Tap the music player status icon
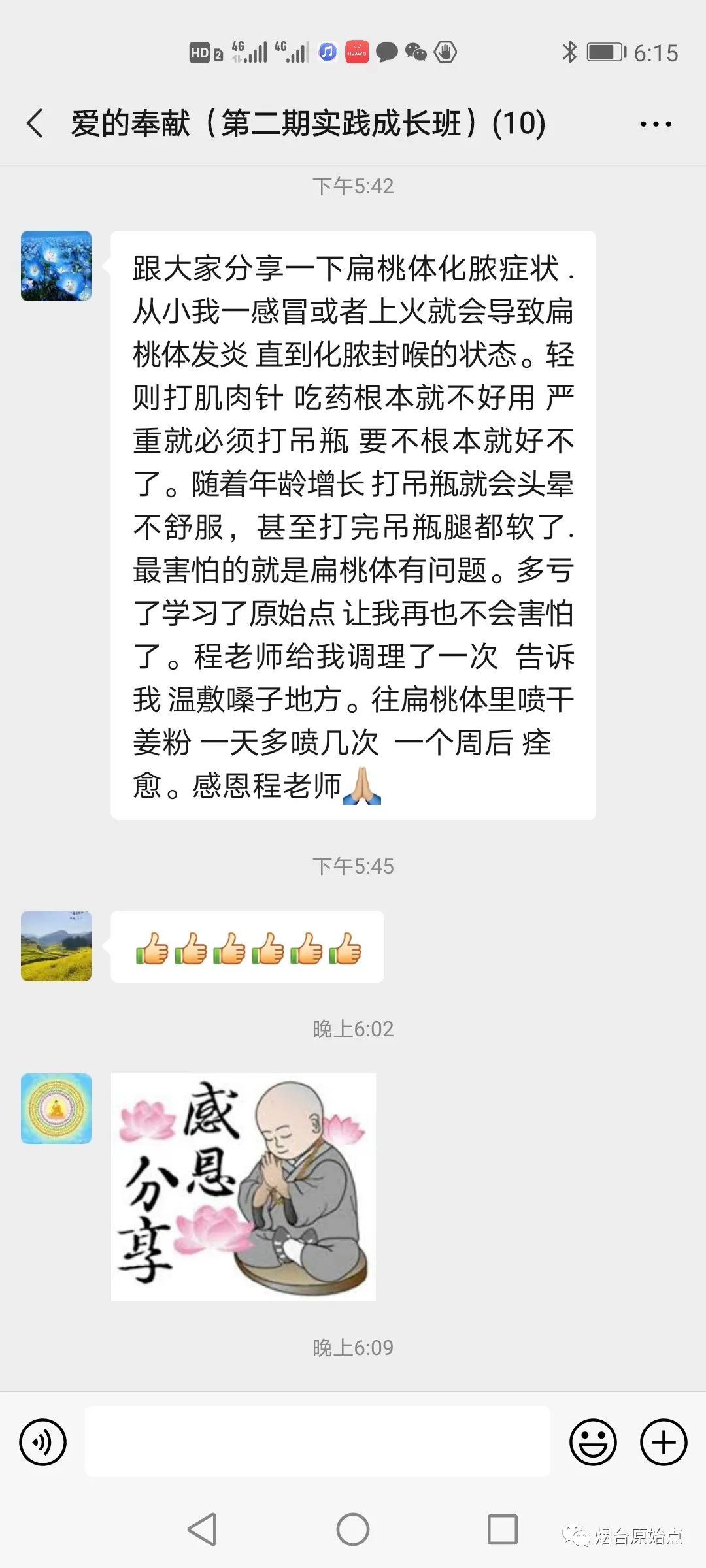Image resolution: width=706 pixels, height=1568 pixels. pyautogui.click(x=326, y=53)
